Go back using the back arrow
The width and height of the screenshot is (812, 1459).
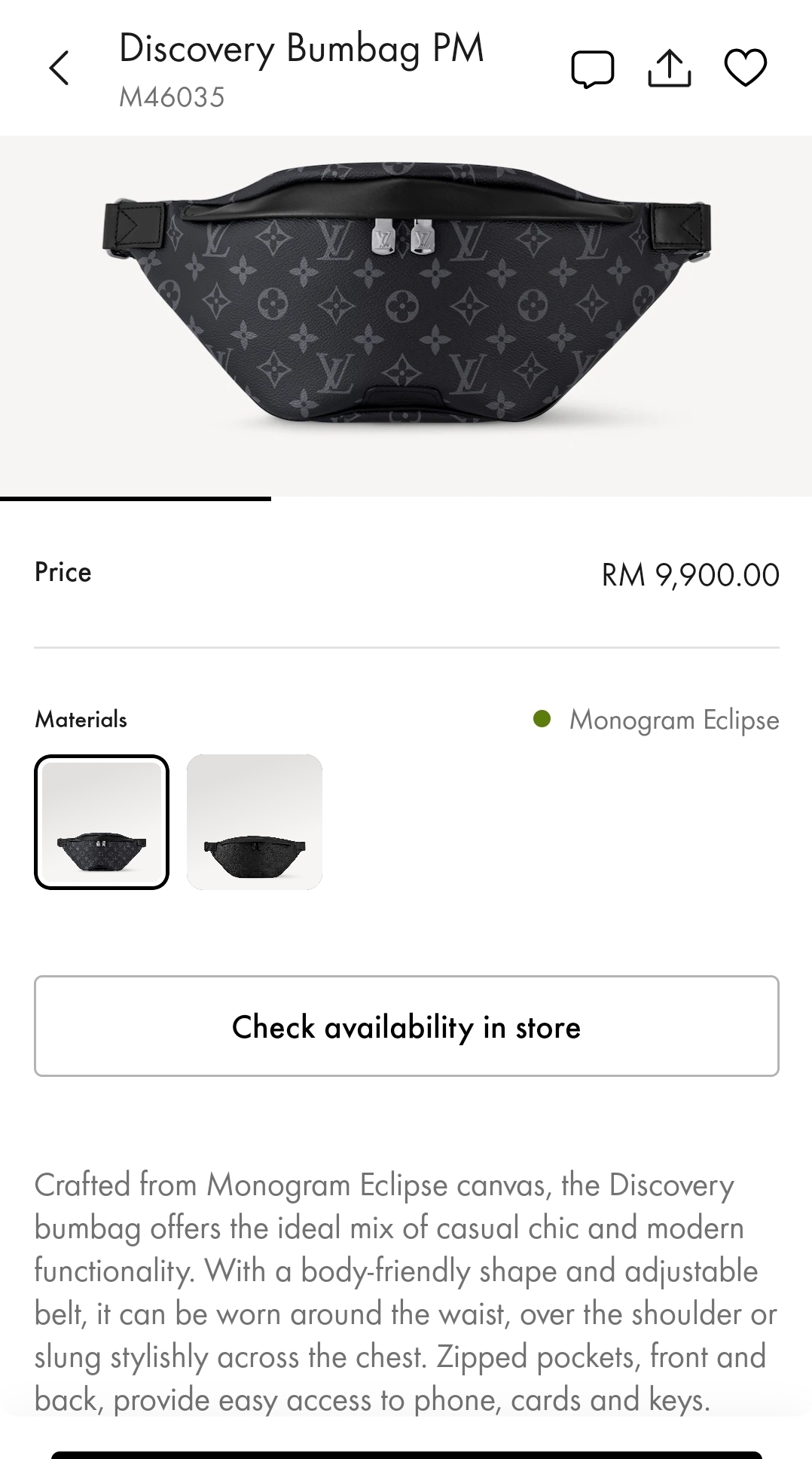(x=60, y=69)
